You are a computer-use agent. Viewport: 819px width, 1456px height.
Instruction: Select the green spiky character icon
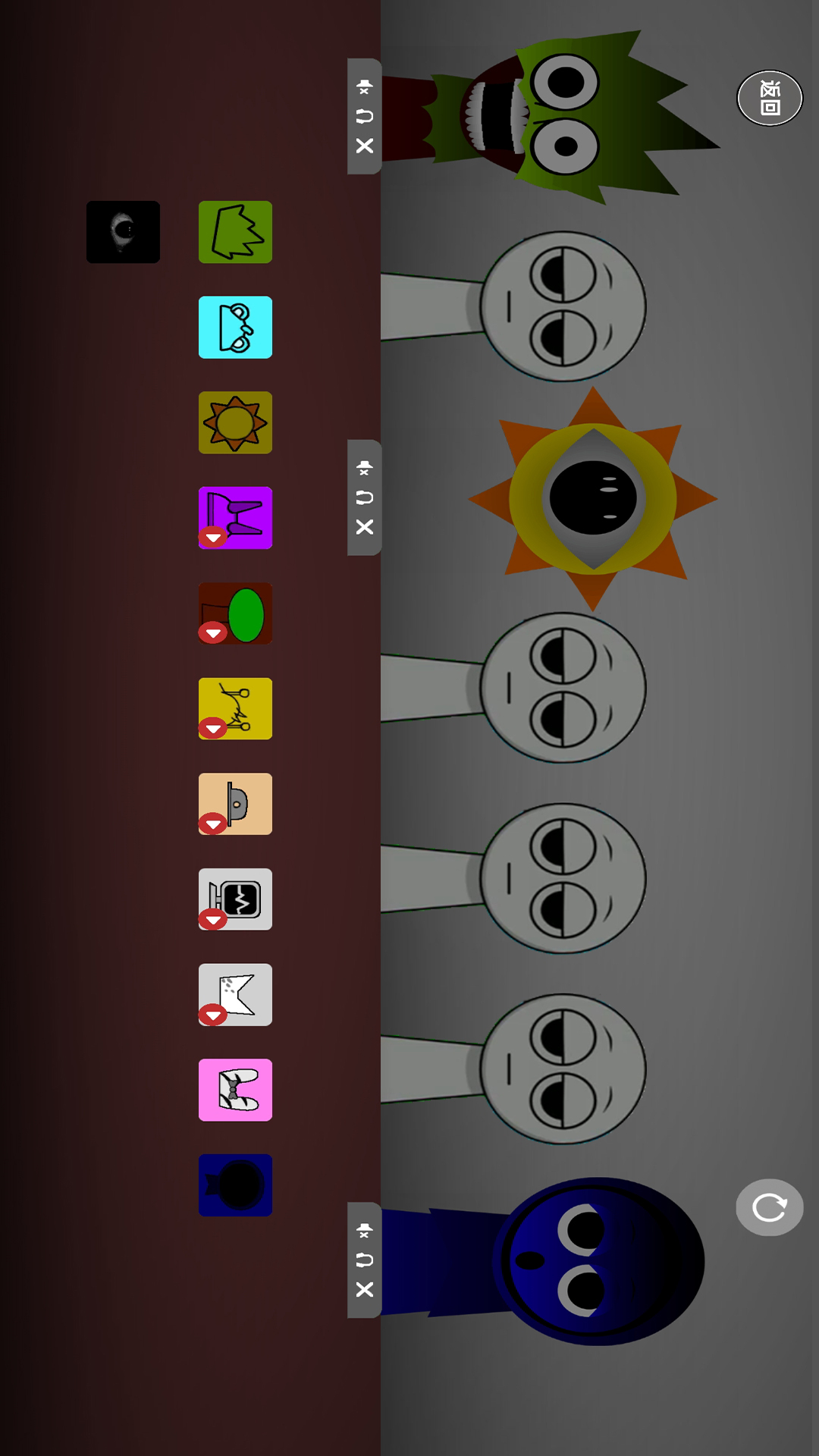(x=235, y=232)
